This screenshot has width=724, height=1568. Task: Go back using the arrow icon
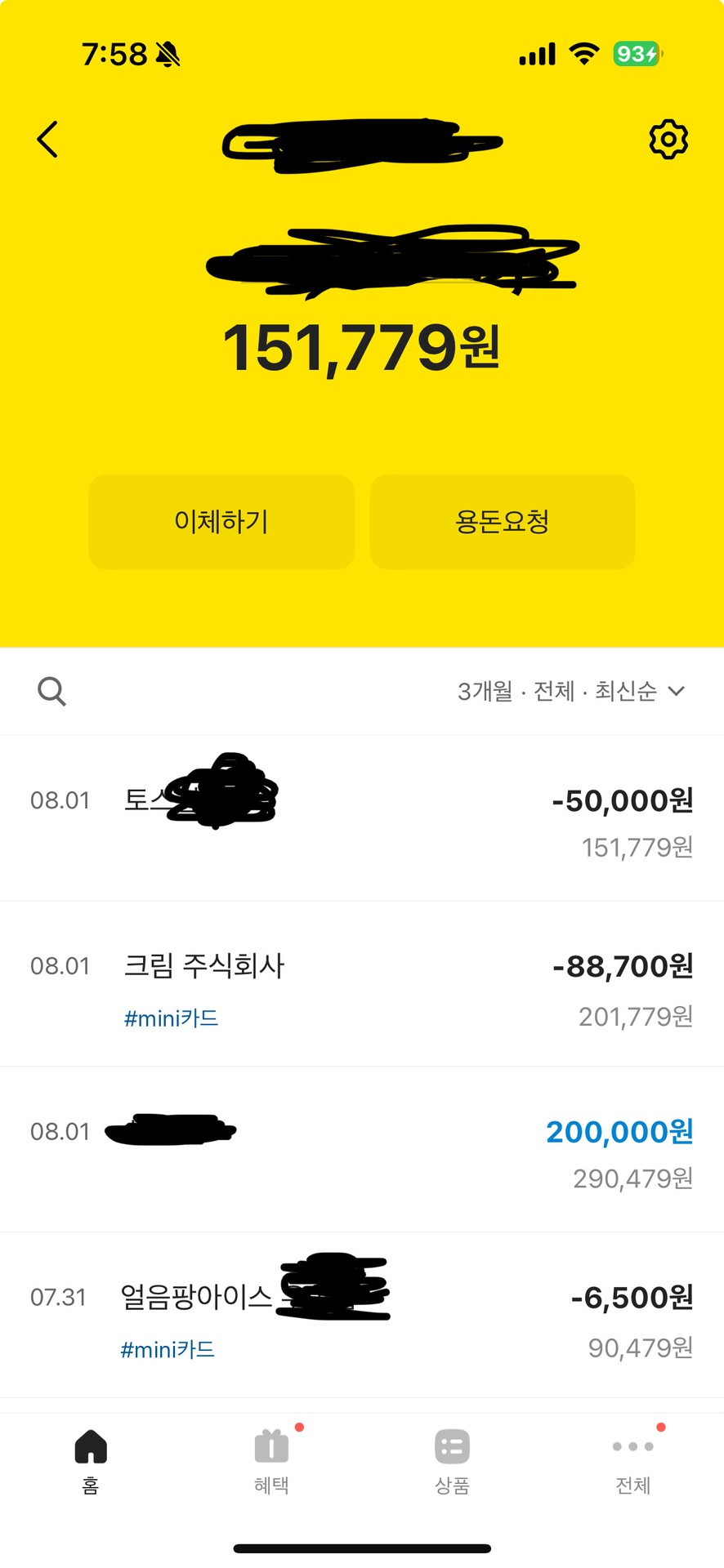point(48,139)
